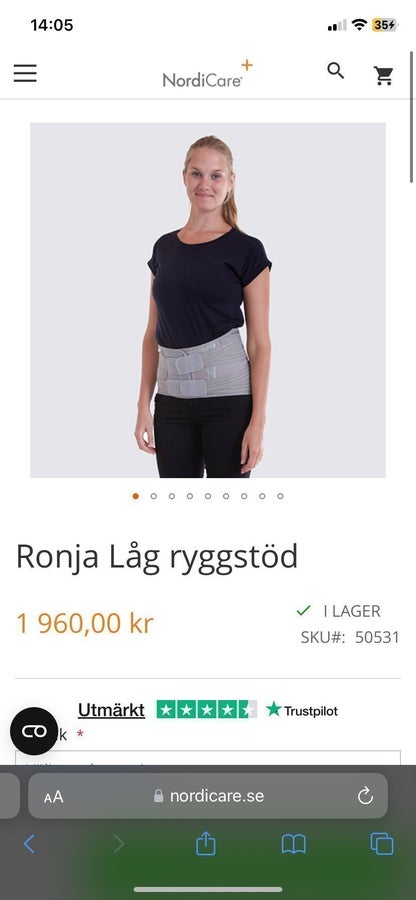Open the site search magnifier

(336, 71)
